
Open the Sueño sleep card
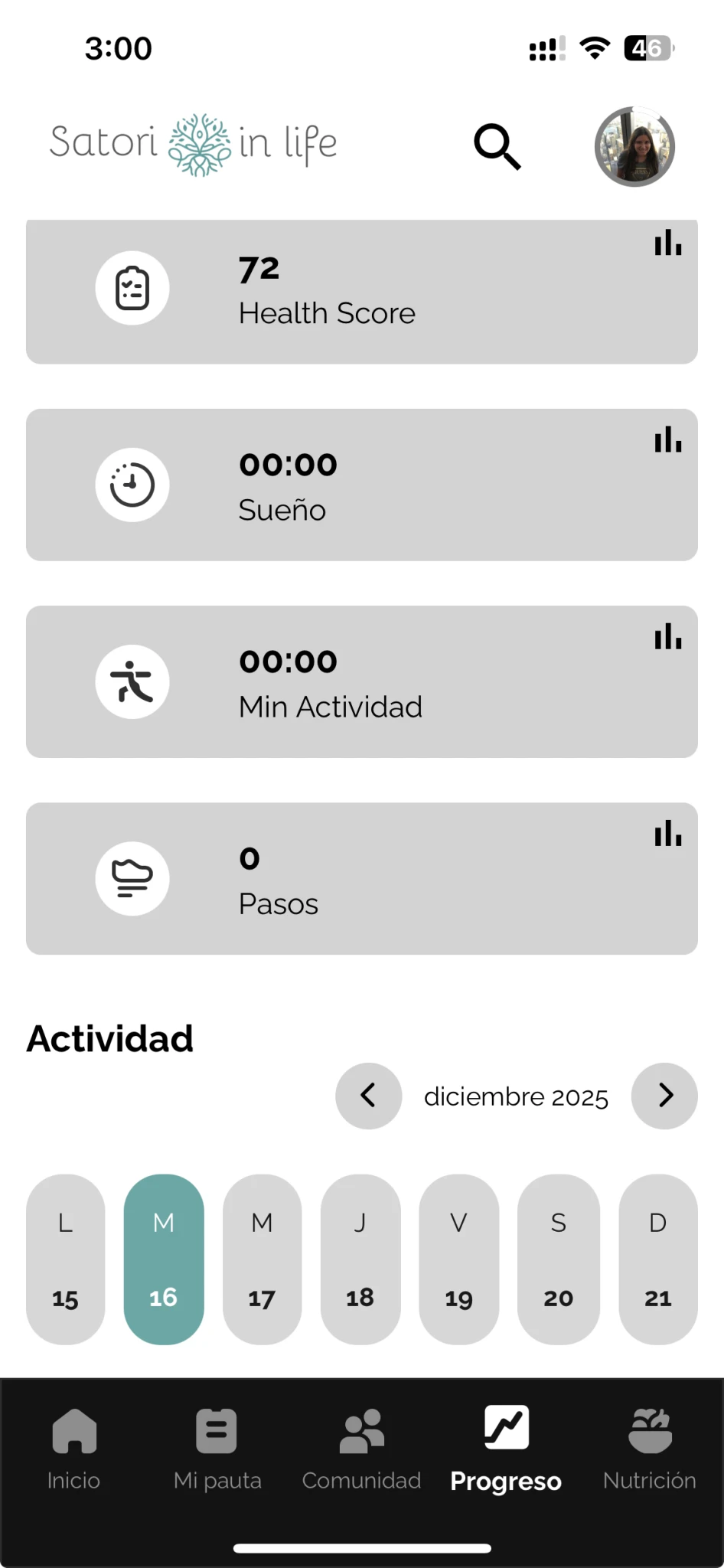tap(361, 485)
